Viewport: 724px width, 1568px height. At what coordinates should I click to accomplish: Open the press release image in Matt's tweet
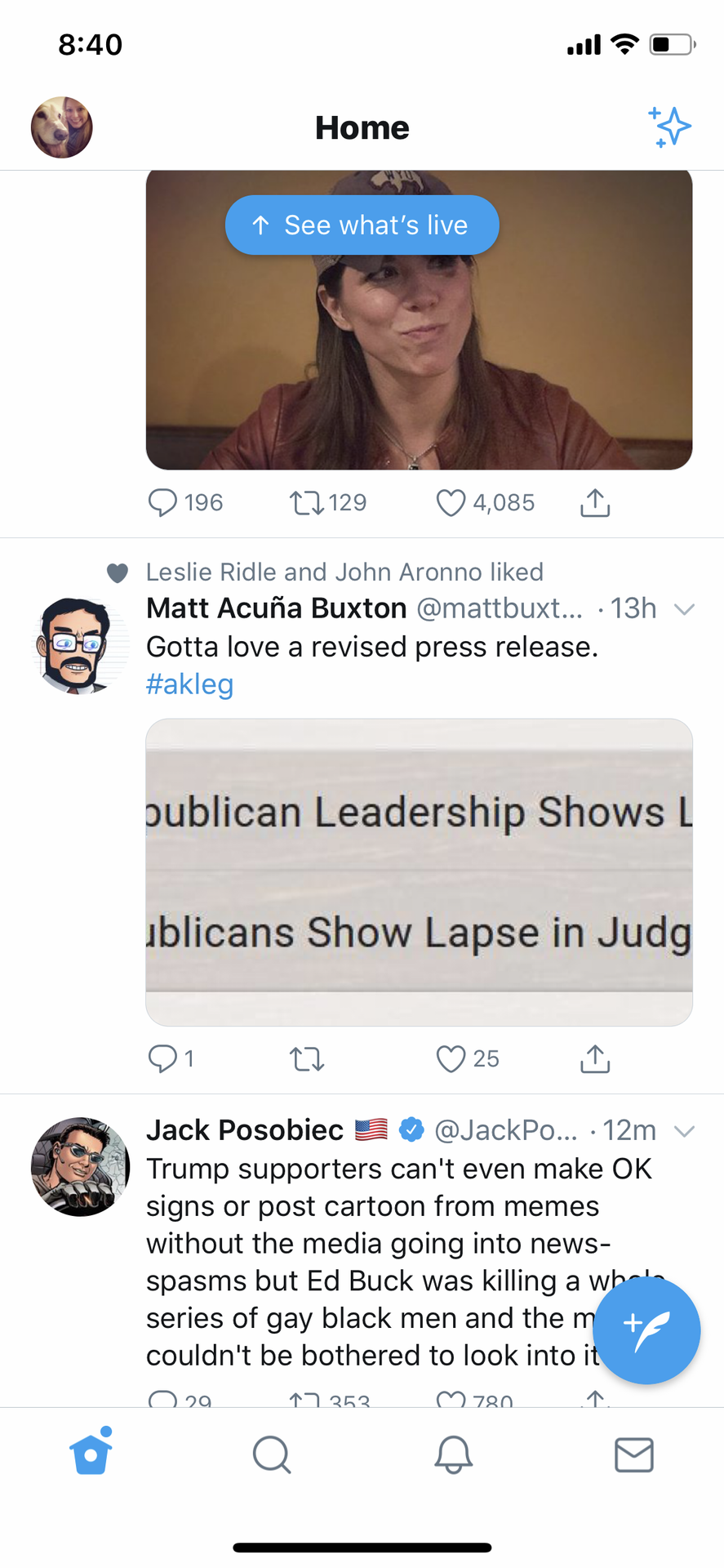(419, 871)
